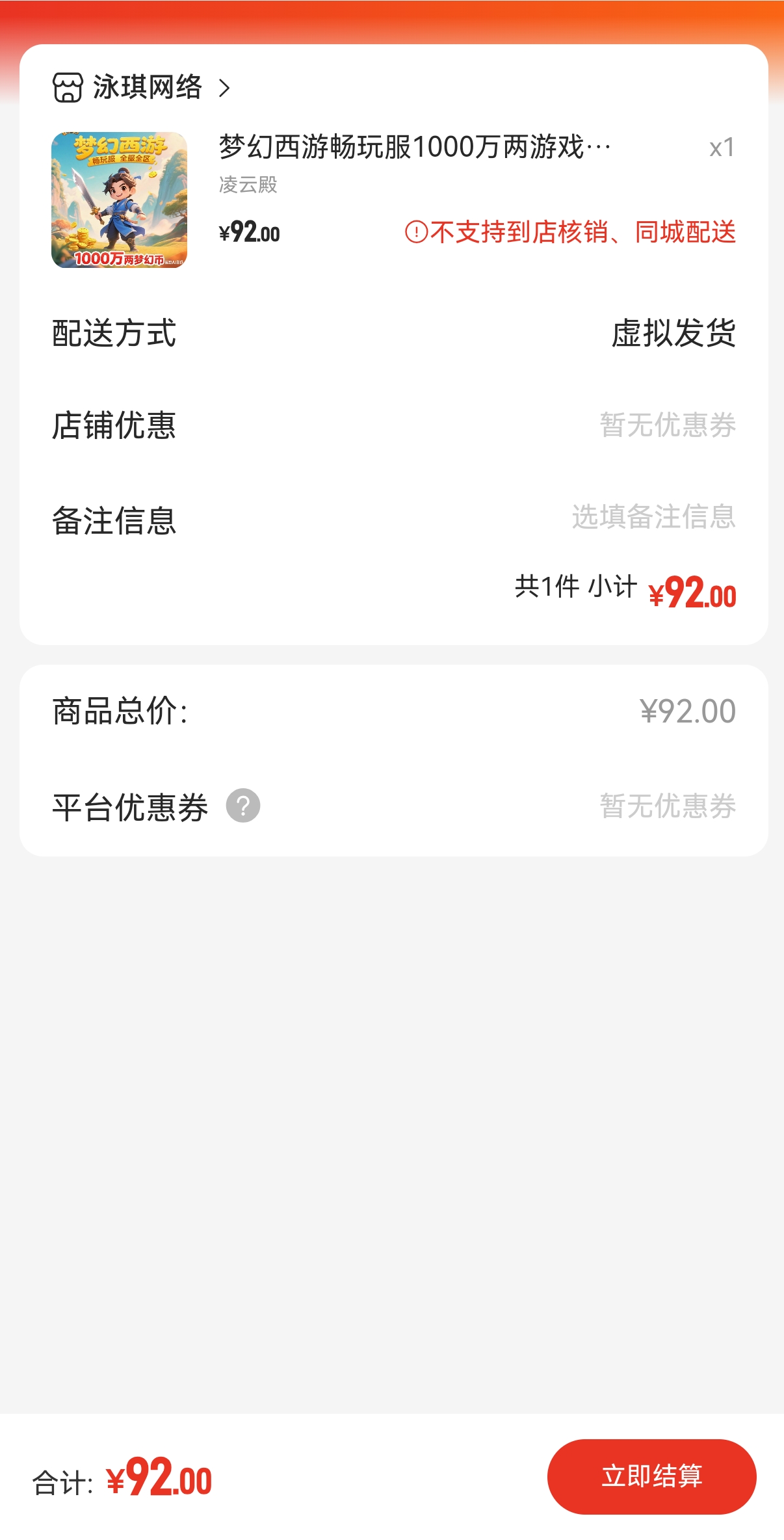Tap 立即结算 to check out
The image size is (784, 1540).
[x=651, y=1476]
